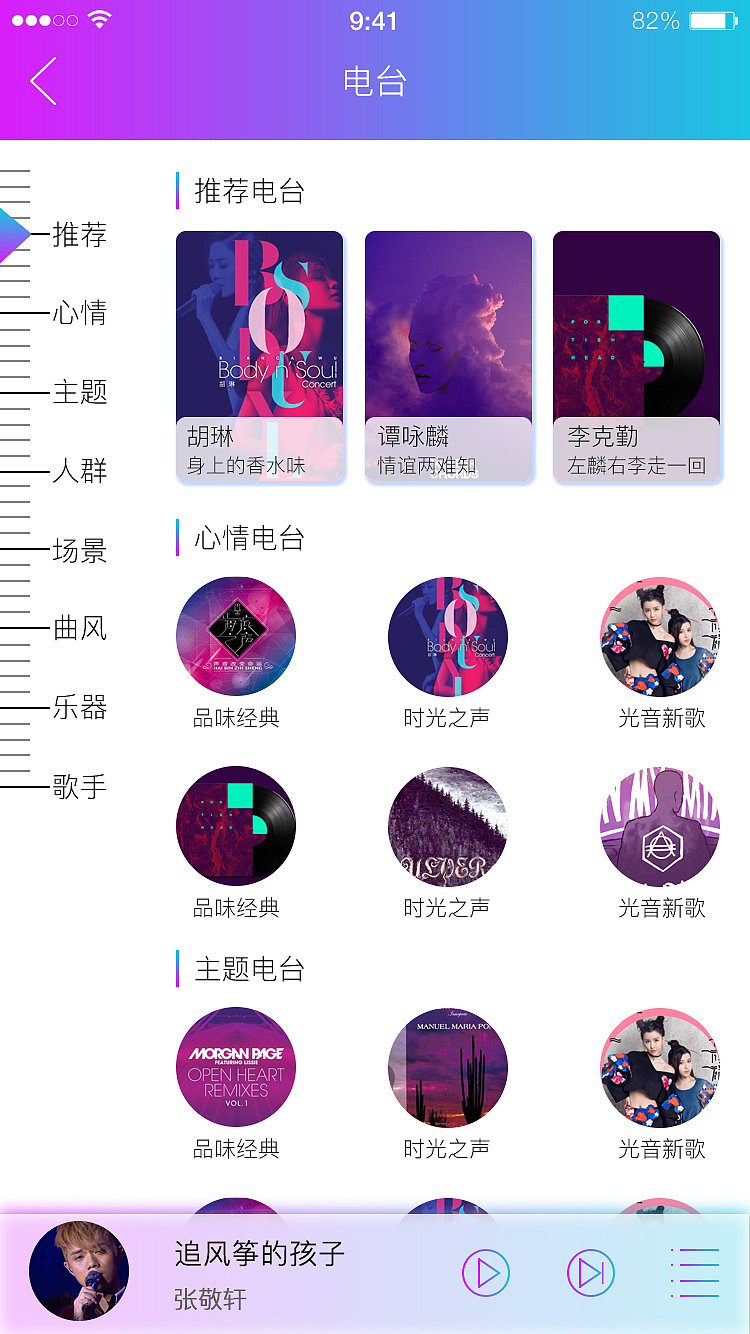Skip to the next track
Screen dimensions: 750x1334
[x=590, y=1271]
